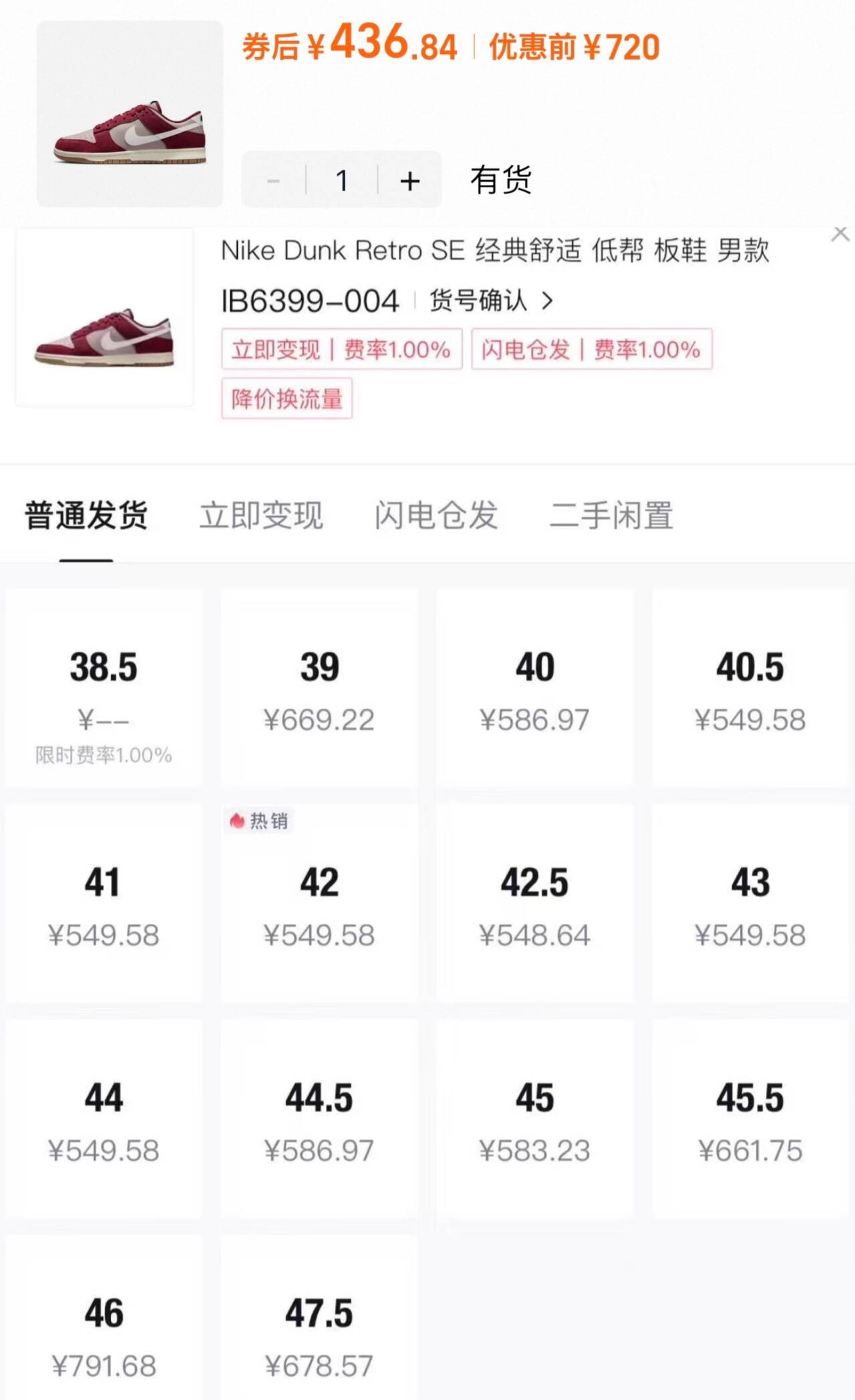Switch to the 立即变现 tab
The height and width of the screenshot is (1400, 855).
tap(261, 515)
